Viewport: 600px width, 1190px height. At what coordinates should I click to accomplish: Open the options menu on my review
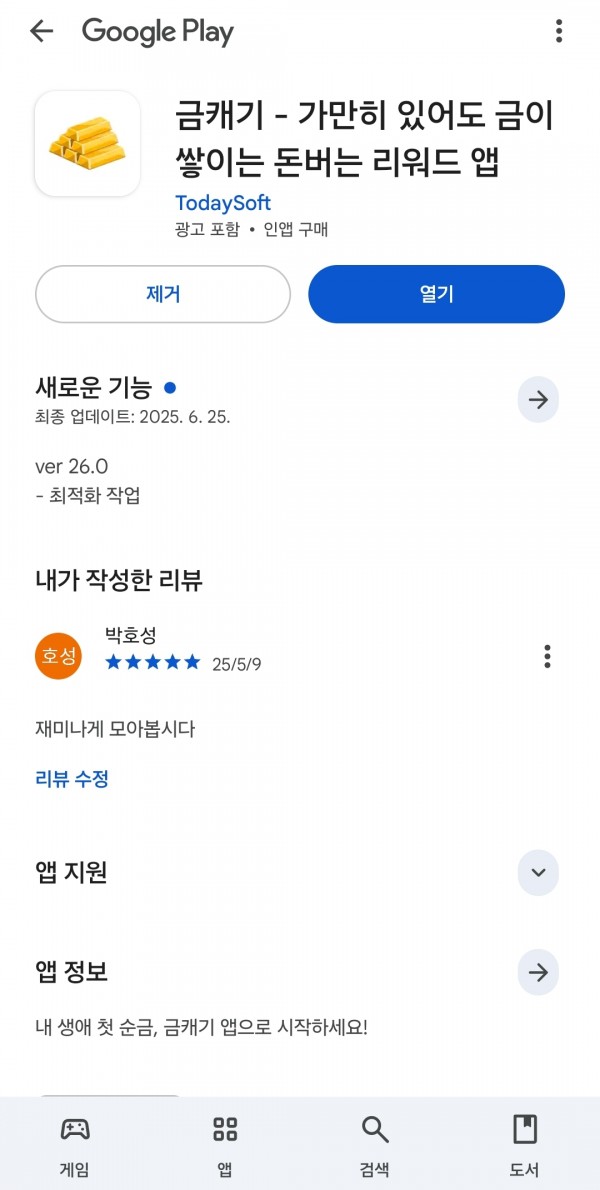point(547,656)
